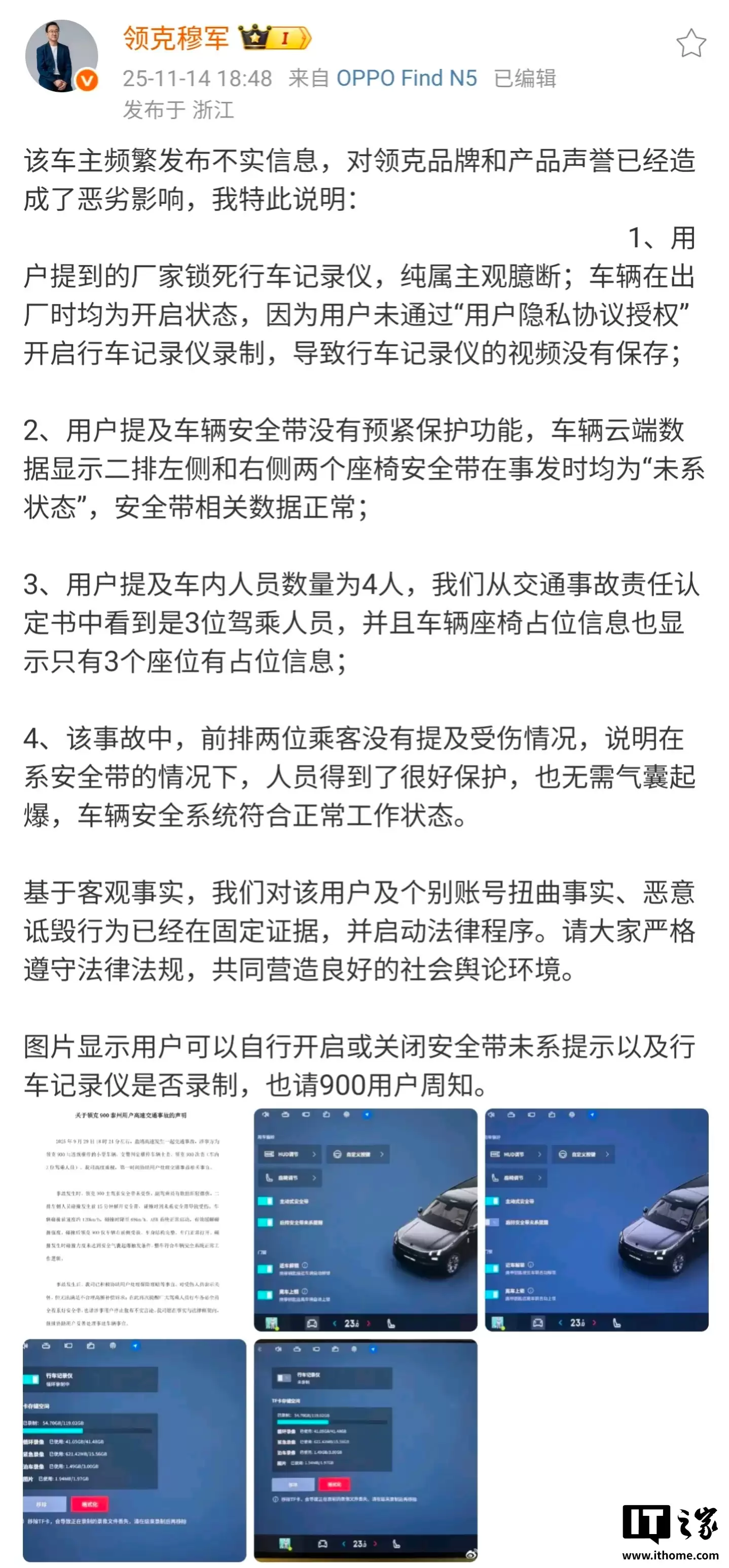729x1568 pixels.
Task: Disable the 主动式安全带 toggle
Action: click(266, 1202)
